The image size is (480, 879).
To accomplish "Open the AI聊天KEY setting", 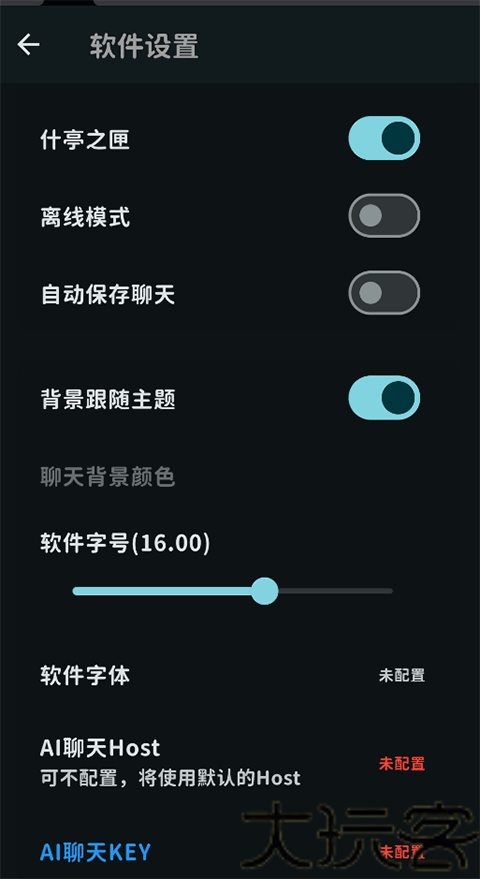I will pyautogui.click(x=240, y=852).
